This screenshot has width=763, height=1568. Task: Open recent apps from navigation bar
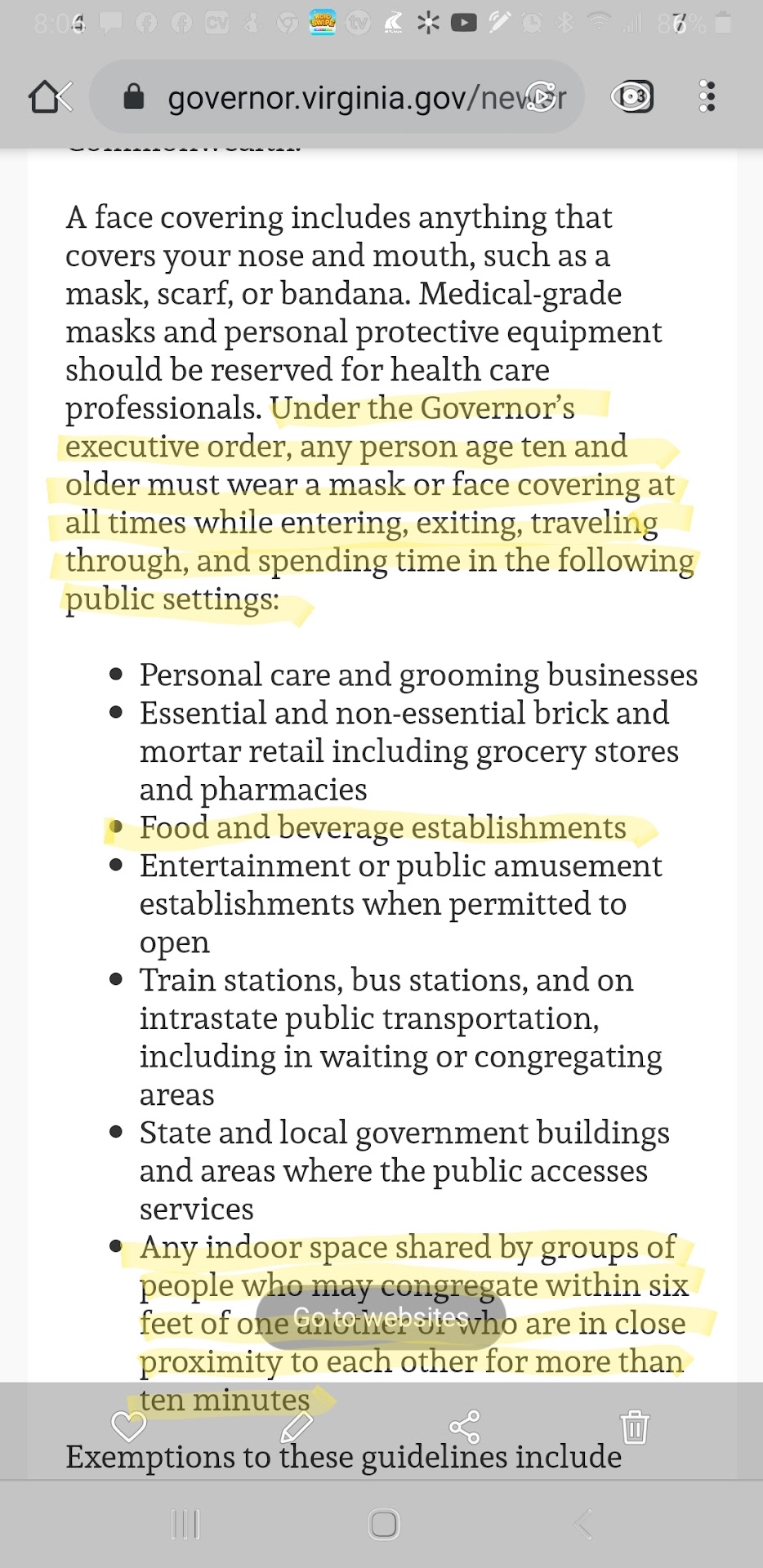click(x=185, y=1524)
